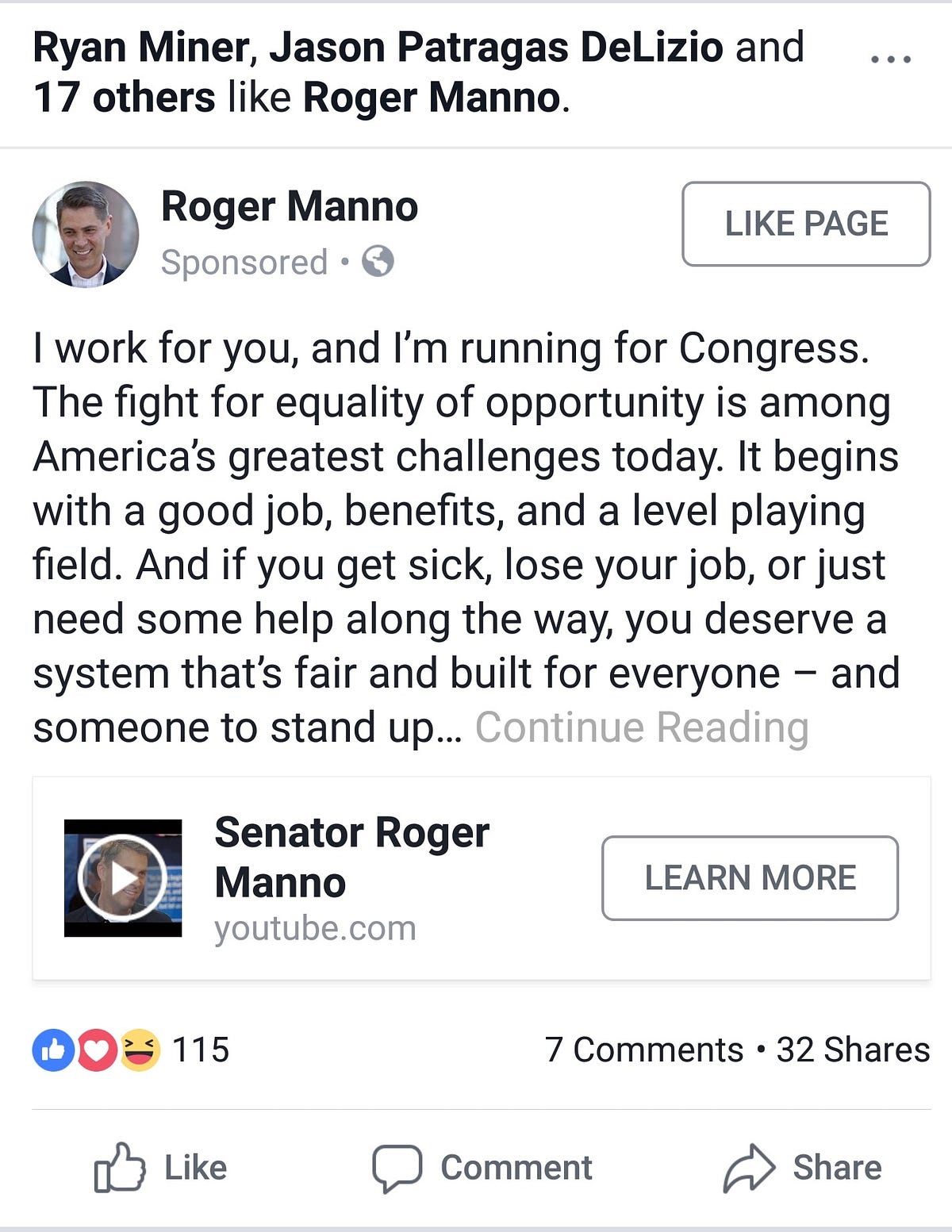Open the Roger Manno page name

click(289, 207)
